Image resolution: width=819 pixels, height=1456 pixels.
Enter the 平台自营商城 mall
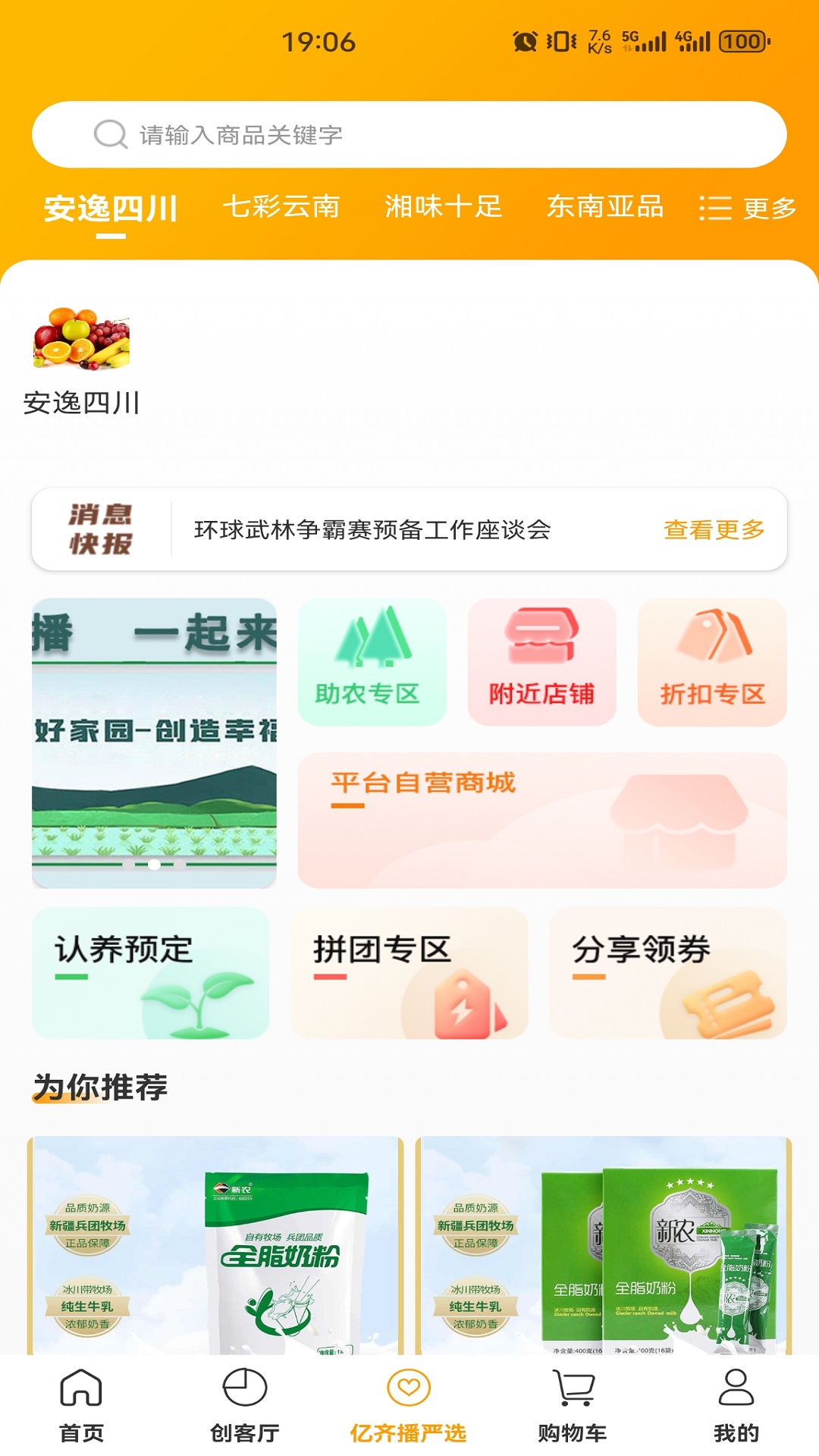[542, 820]
